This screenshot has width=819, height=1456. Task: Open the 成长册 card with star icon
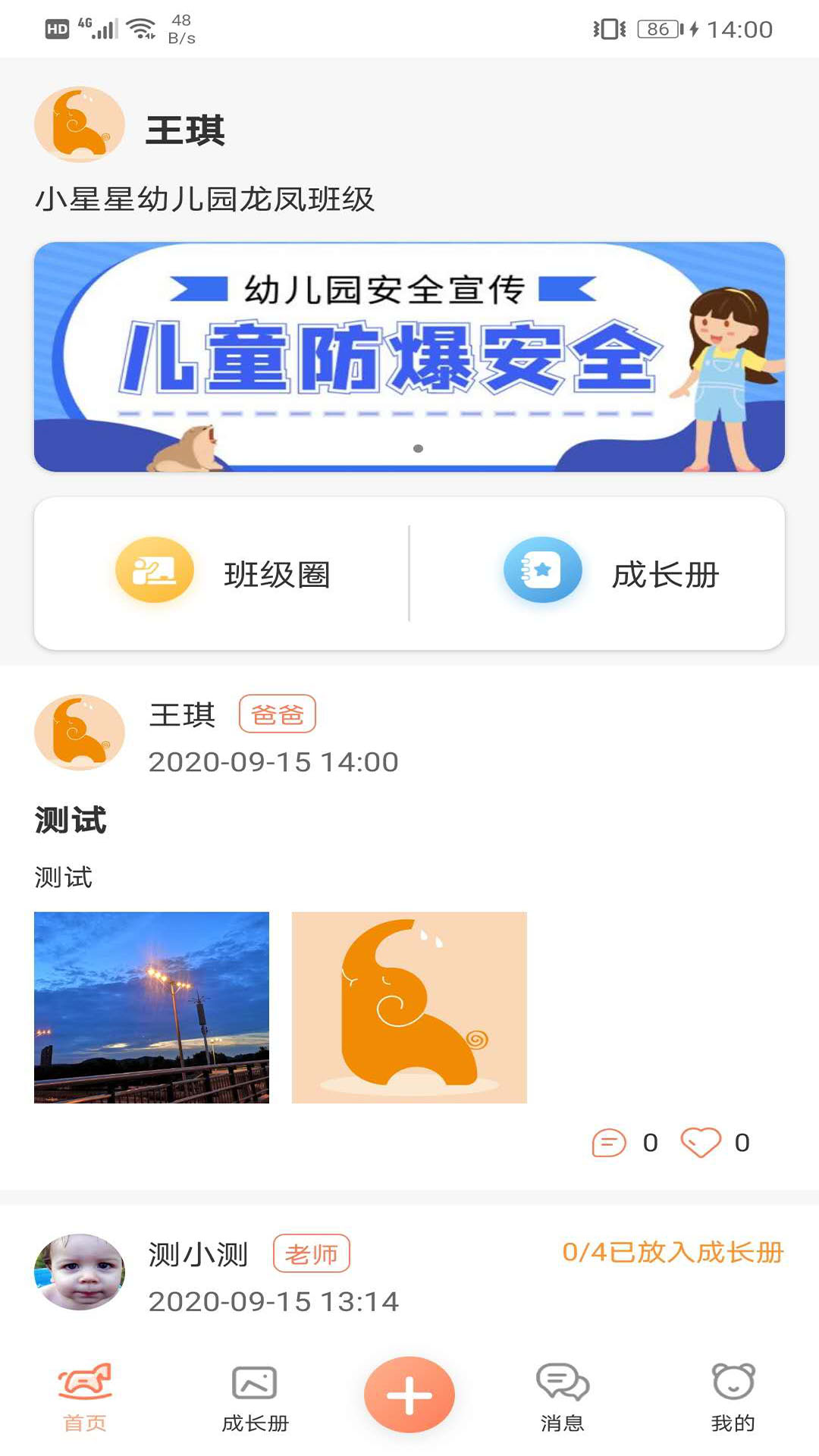[x=610, y=573]
